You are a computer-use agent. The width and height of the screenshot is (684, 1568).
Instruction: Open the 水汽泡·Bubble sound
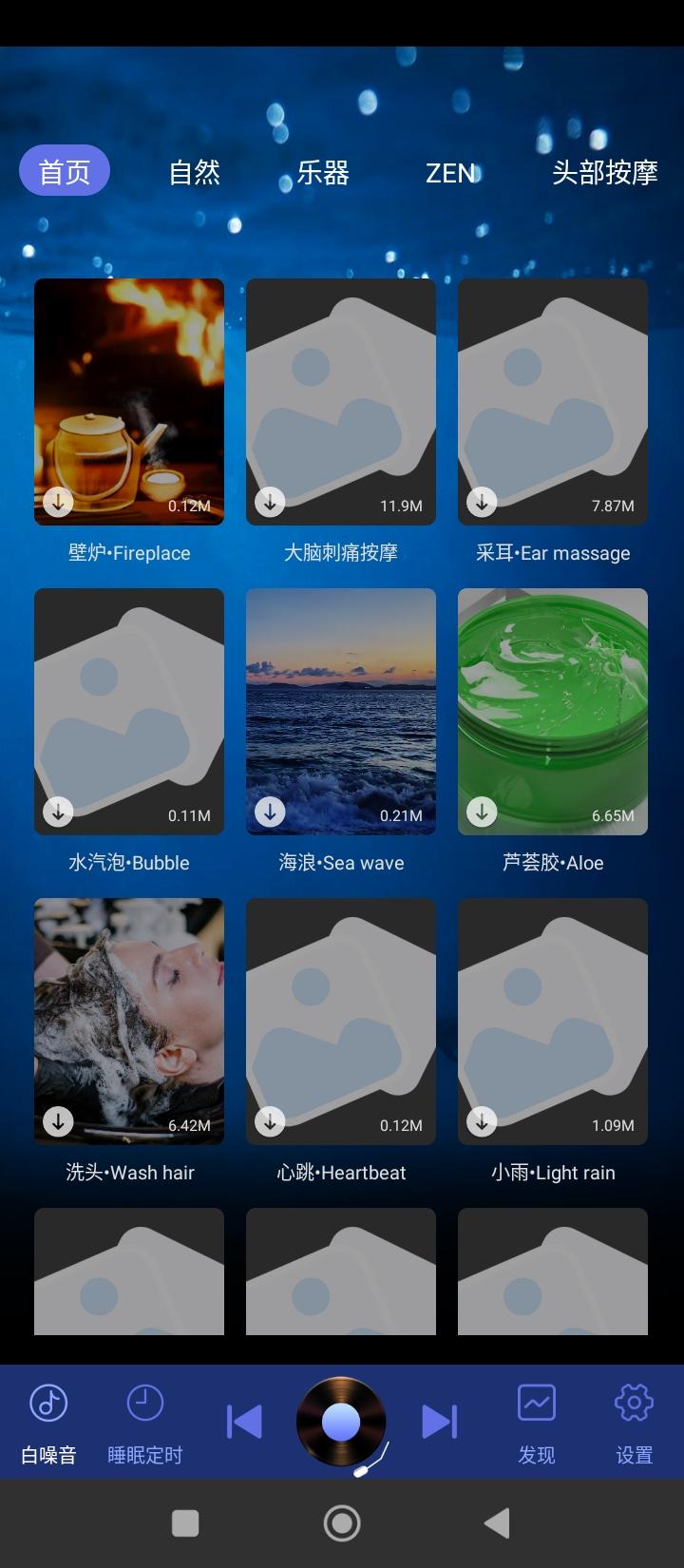click(x=129, y=711)
